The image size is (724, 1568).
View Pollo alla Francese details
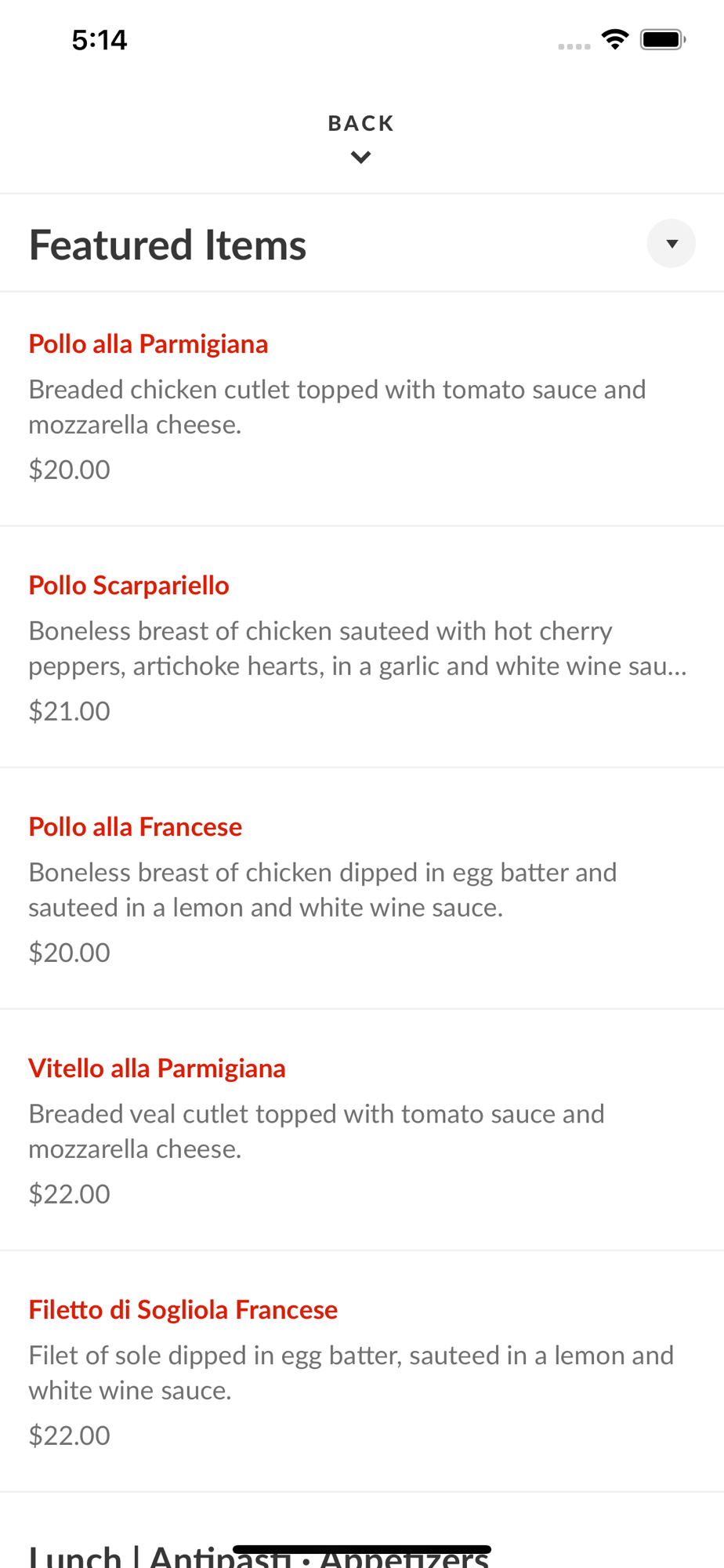point(362,889)
